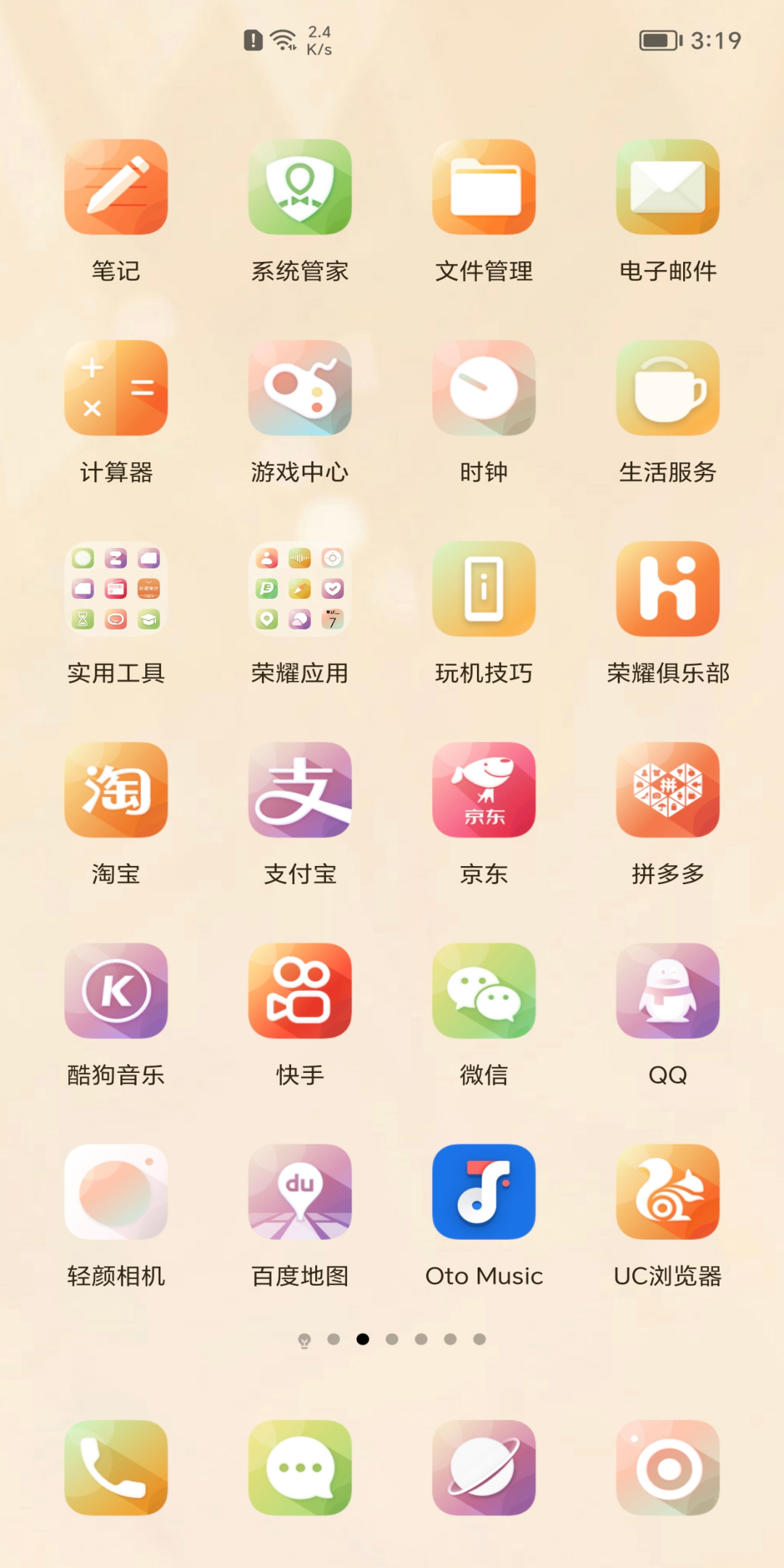Image resolution: width=784 pixels, height=1568 pixels.
Task: Launch 淘宝 Taobao
Action: tap(116, 790)
